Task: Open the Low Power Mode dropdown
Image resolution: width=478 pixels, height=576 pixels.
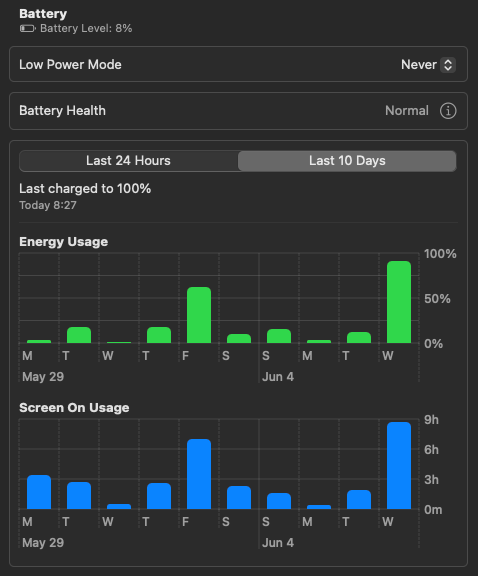Action: (x=428, y=65)
